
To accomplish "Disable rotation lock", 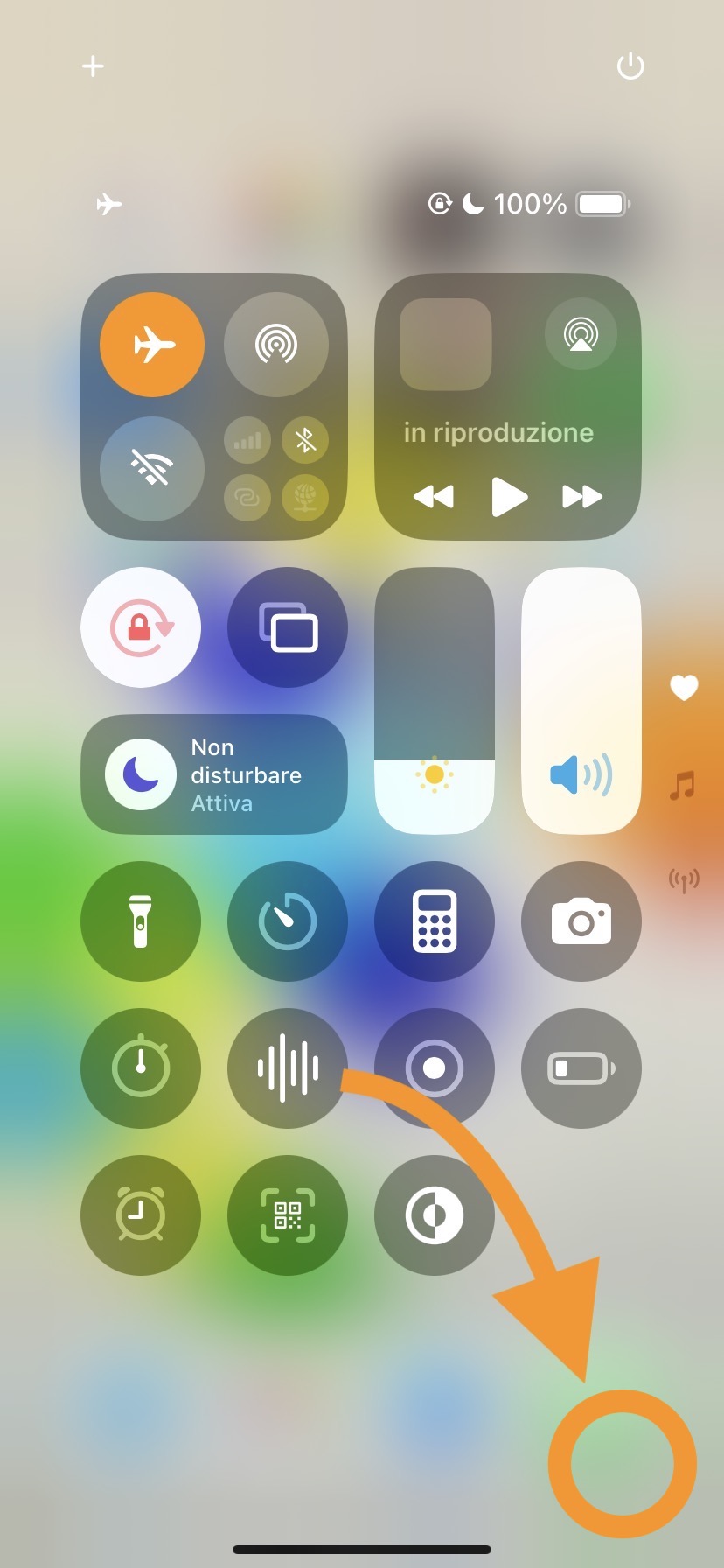I will [141, 627].
